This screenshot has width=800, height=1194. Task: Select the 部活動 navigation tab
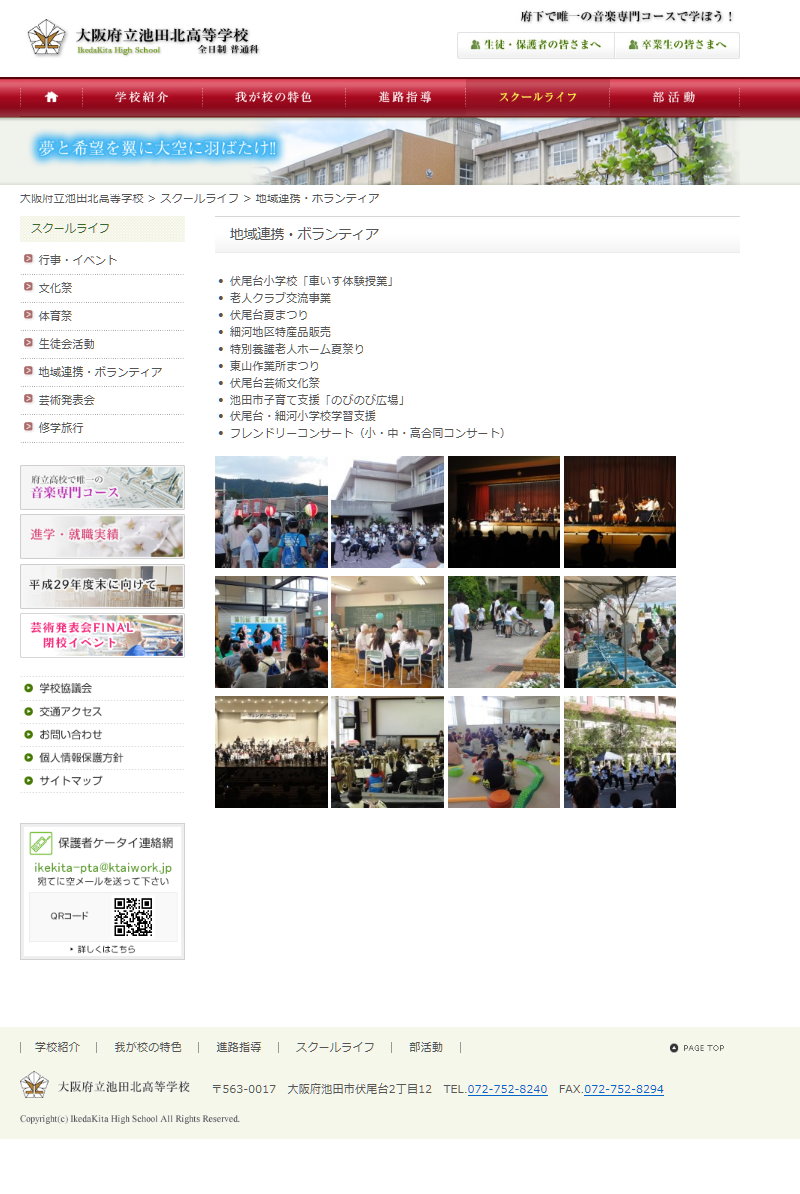(x=673, y=97)
